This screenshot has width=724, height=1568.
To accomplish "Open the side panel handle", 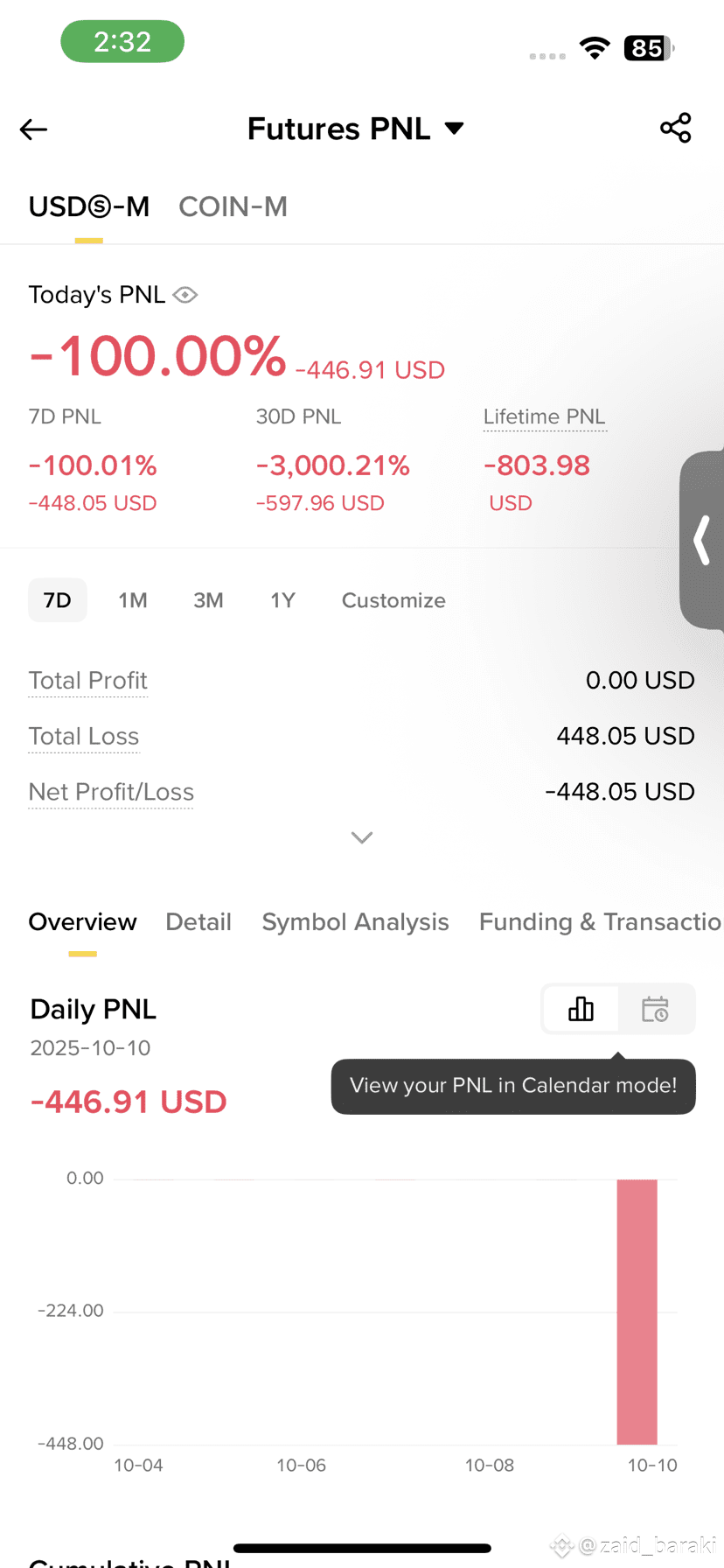I will click(702, 540).
